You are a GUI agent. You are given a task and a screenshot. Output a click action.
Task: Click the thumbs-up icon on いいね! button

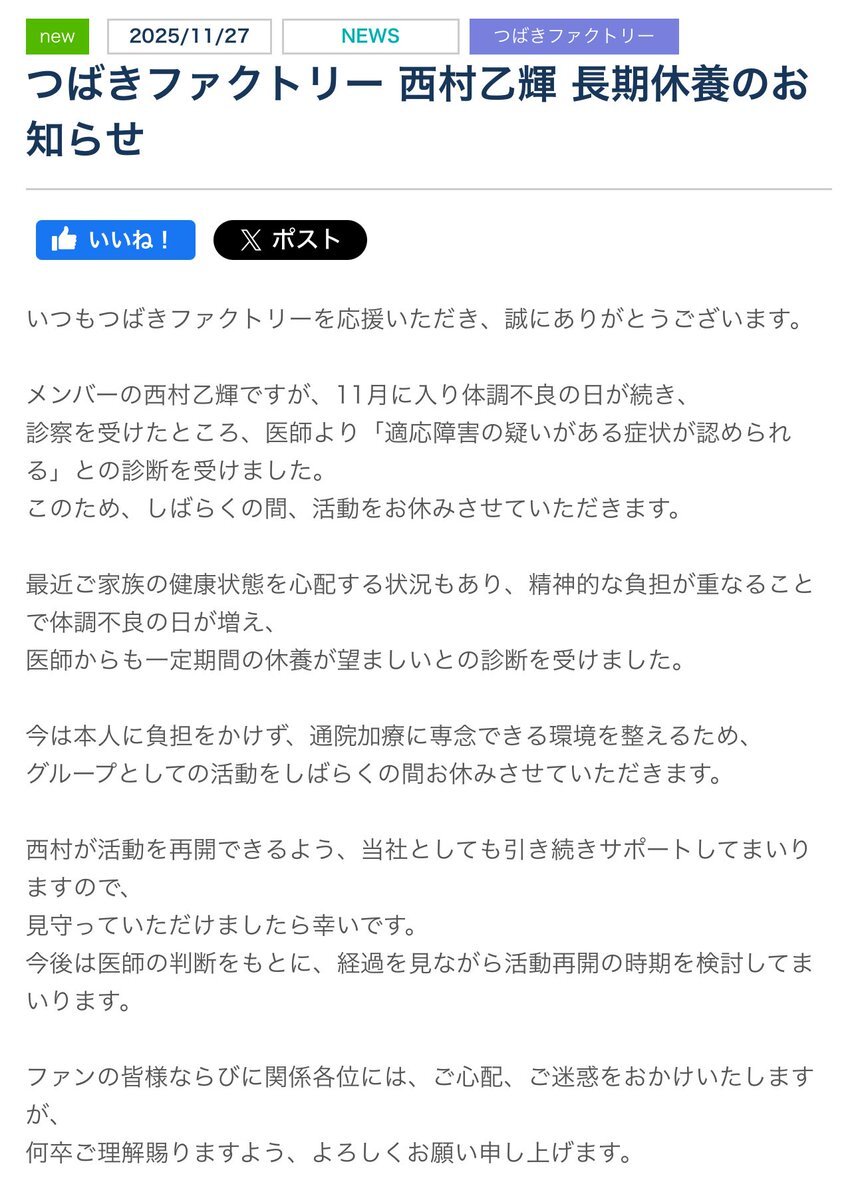tap(63, 239)
